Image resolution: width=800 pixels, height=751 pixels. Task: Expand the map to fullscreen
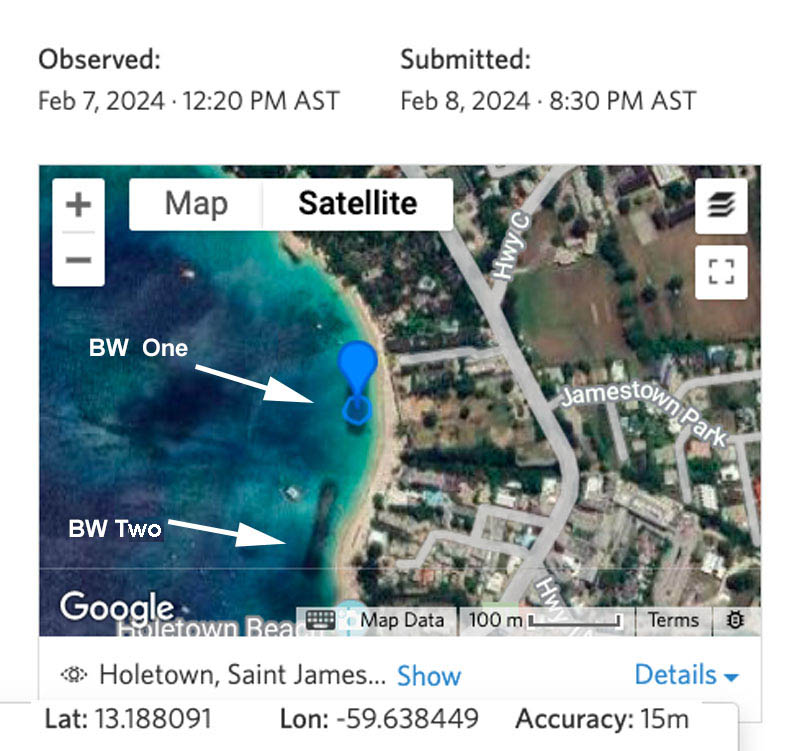721,272
